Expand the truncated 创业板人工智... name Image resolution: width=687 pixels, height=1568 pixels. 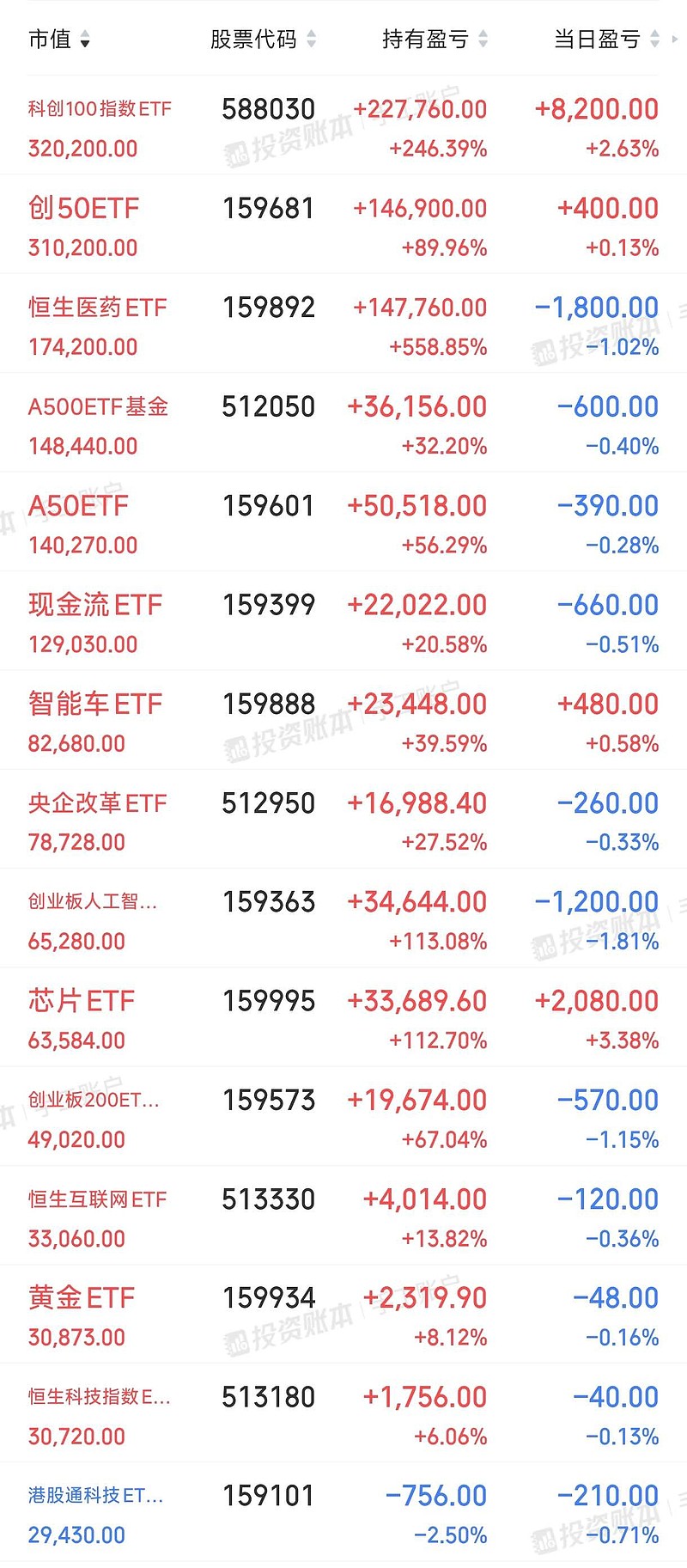pyautogui.click(x=94, y=902)
